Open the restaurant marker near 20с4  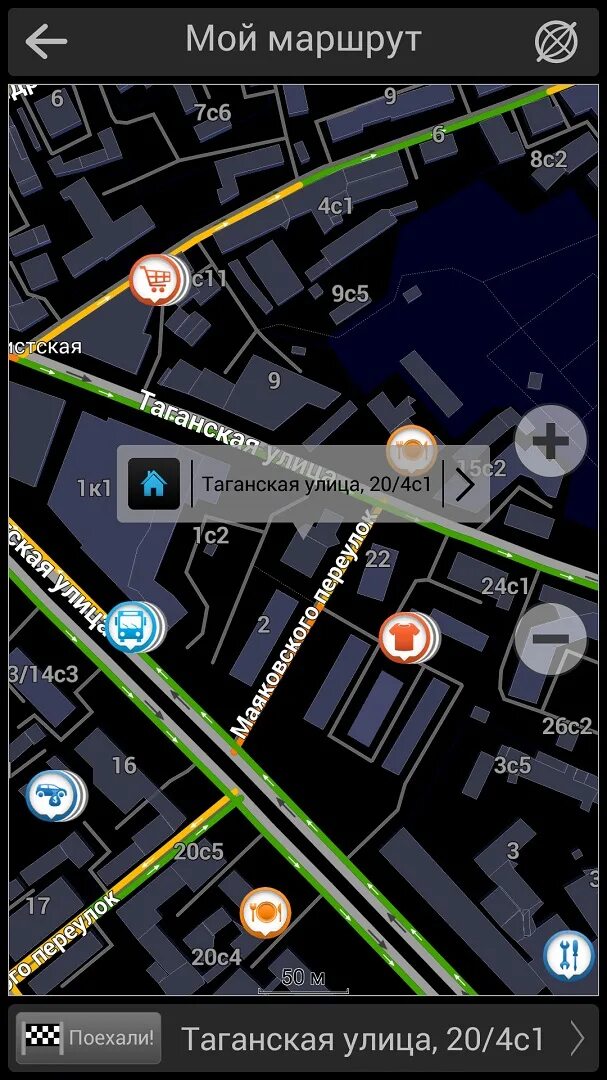(x=264, y=912)
